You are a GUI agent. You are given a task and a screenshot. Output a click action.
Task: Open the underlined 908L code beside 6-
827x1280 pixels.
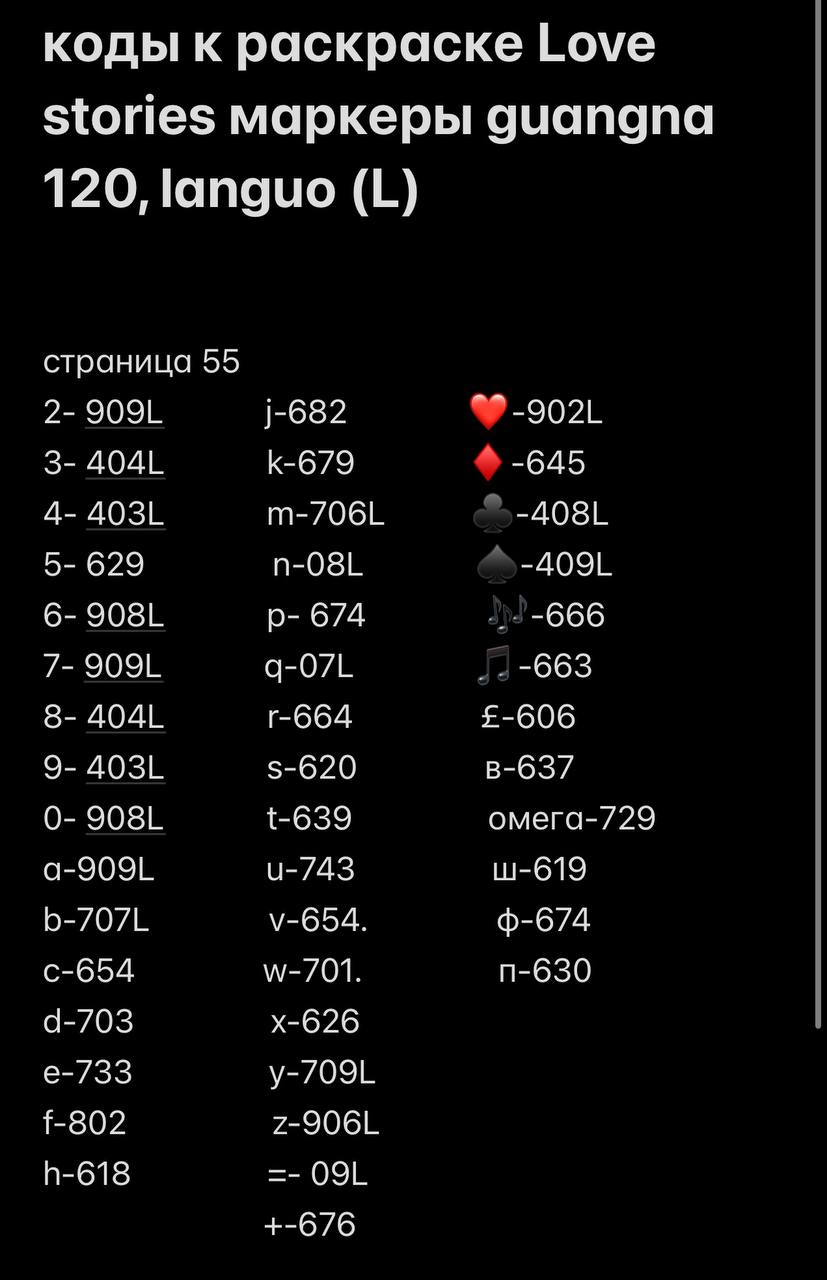pos(125,616)
